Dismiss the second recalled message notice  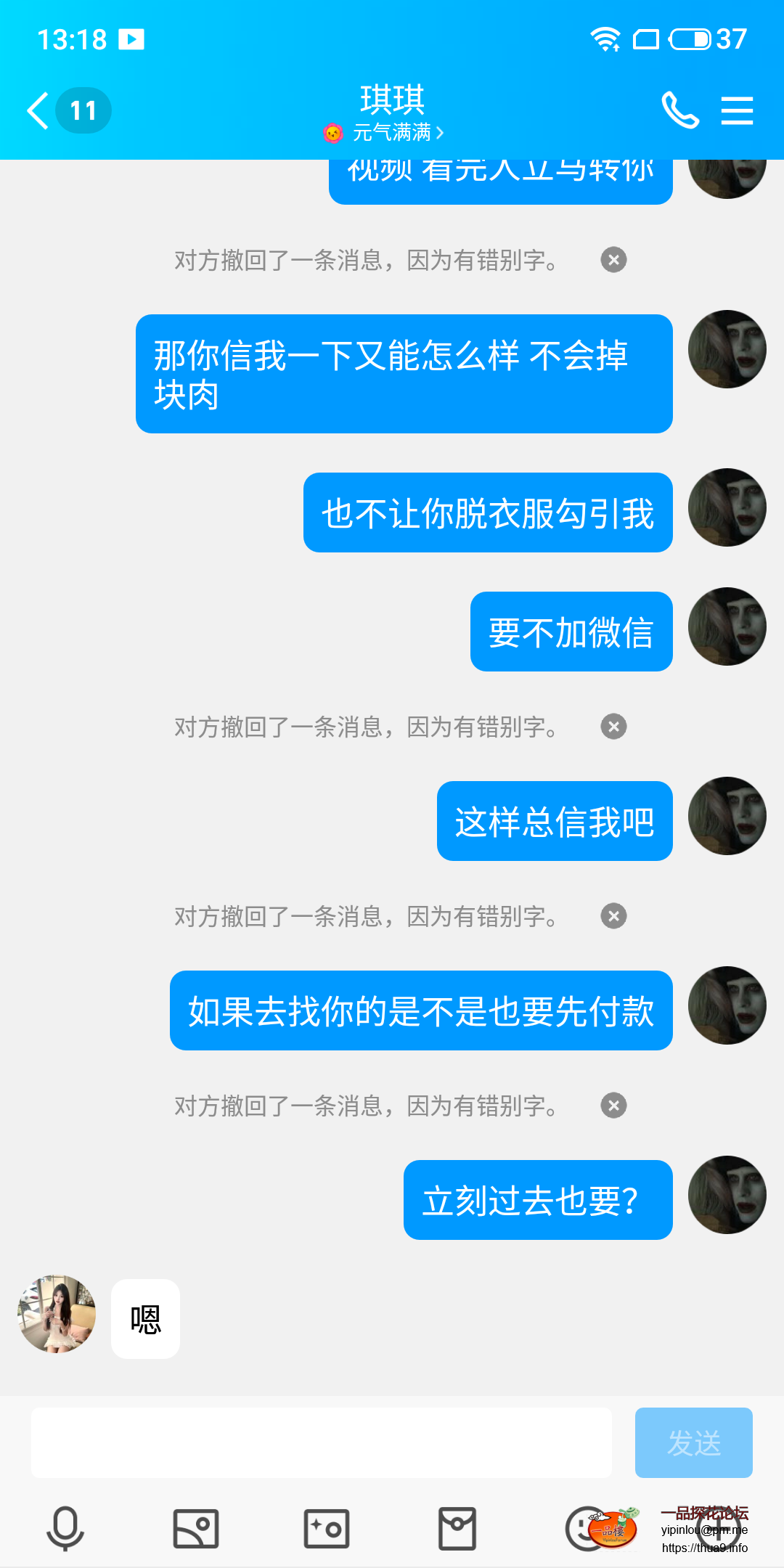coord(613,726)
